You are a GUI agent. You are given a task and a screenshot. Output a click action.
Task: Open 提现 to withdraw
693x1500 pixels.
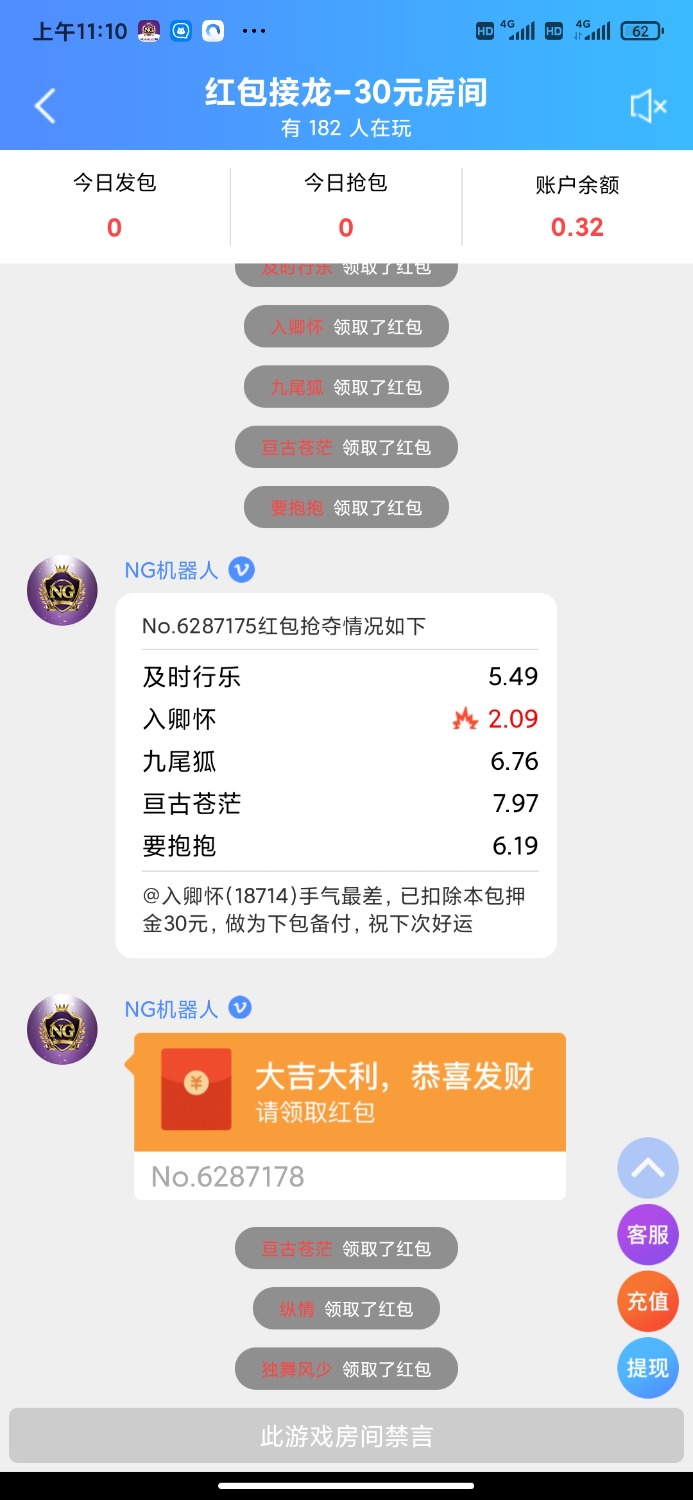(x=647, y=1367)
